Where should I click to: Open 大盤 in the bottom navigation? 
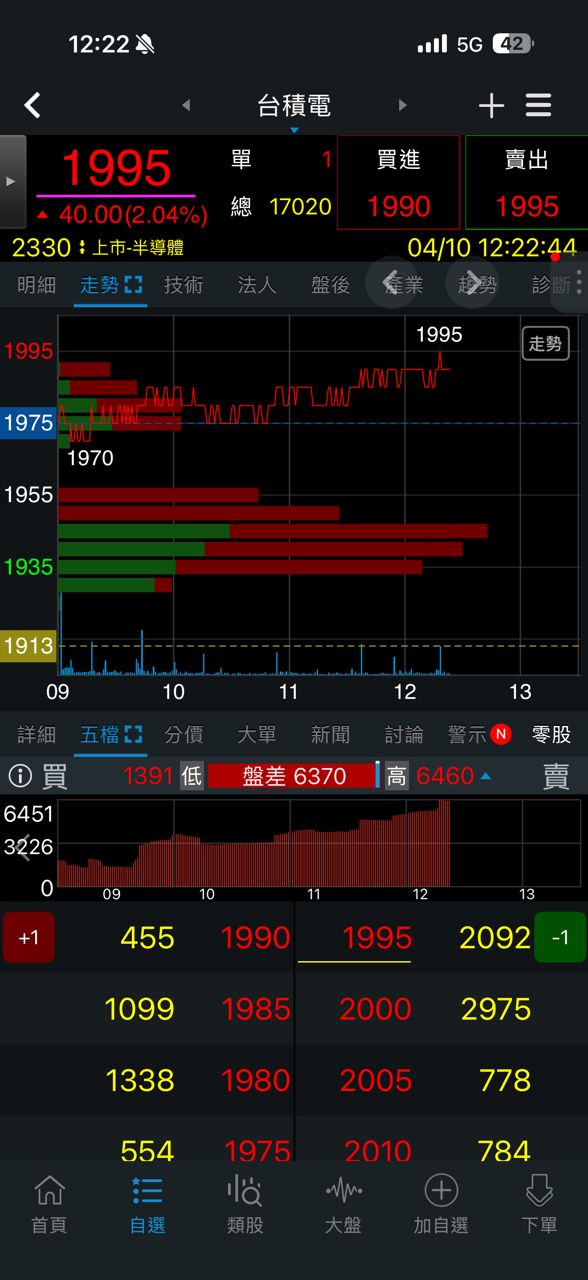click(x=343, y=1204)
